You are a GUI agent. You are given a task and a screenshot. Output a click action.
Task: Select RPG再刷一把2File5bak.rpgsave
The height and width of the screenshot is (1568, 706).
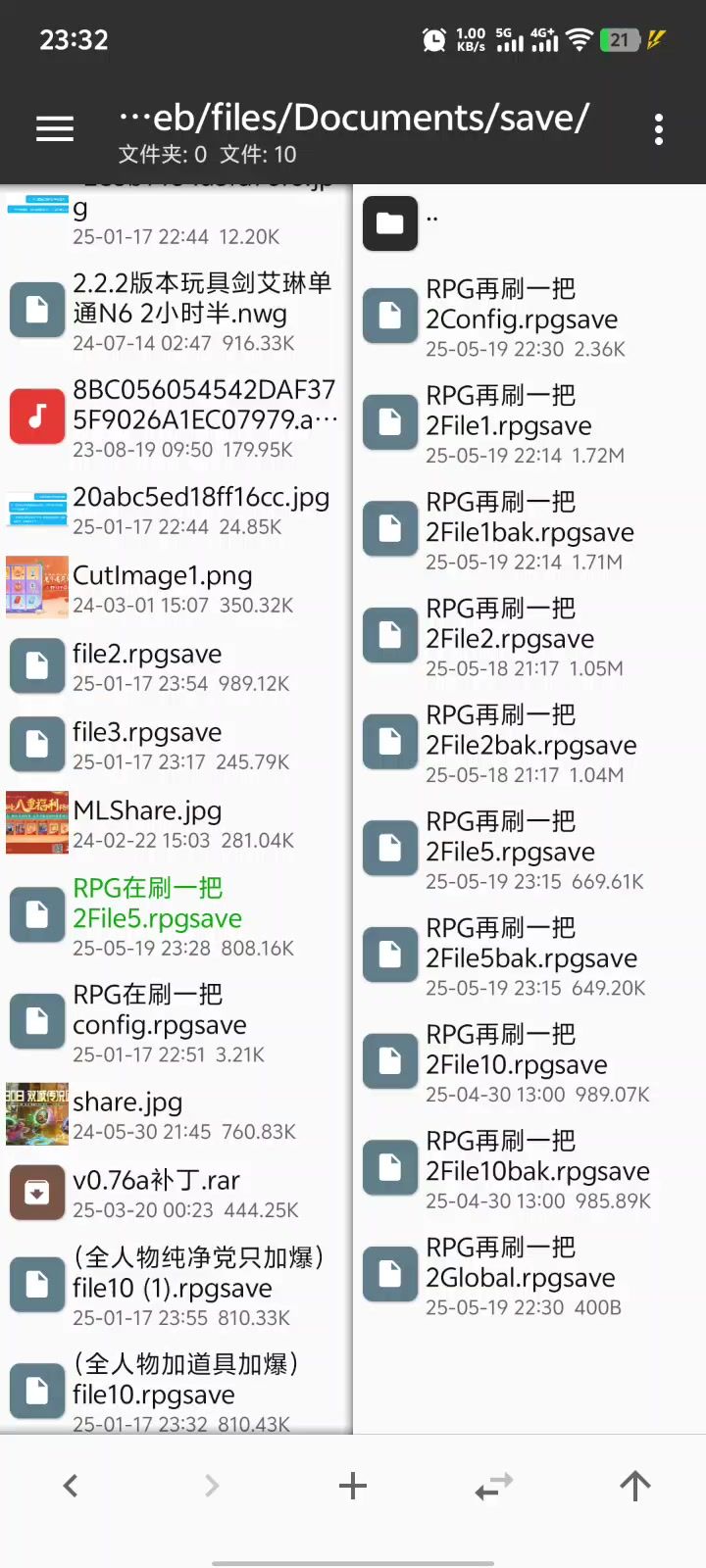(531, 956)
